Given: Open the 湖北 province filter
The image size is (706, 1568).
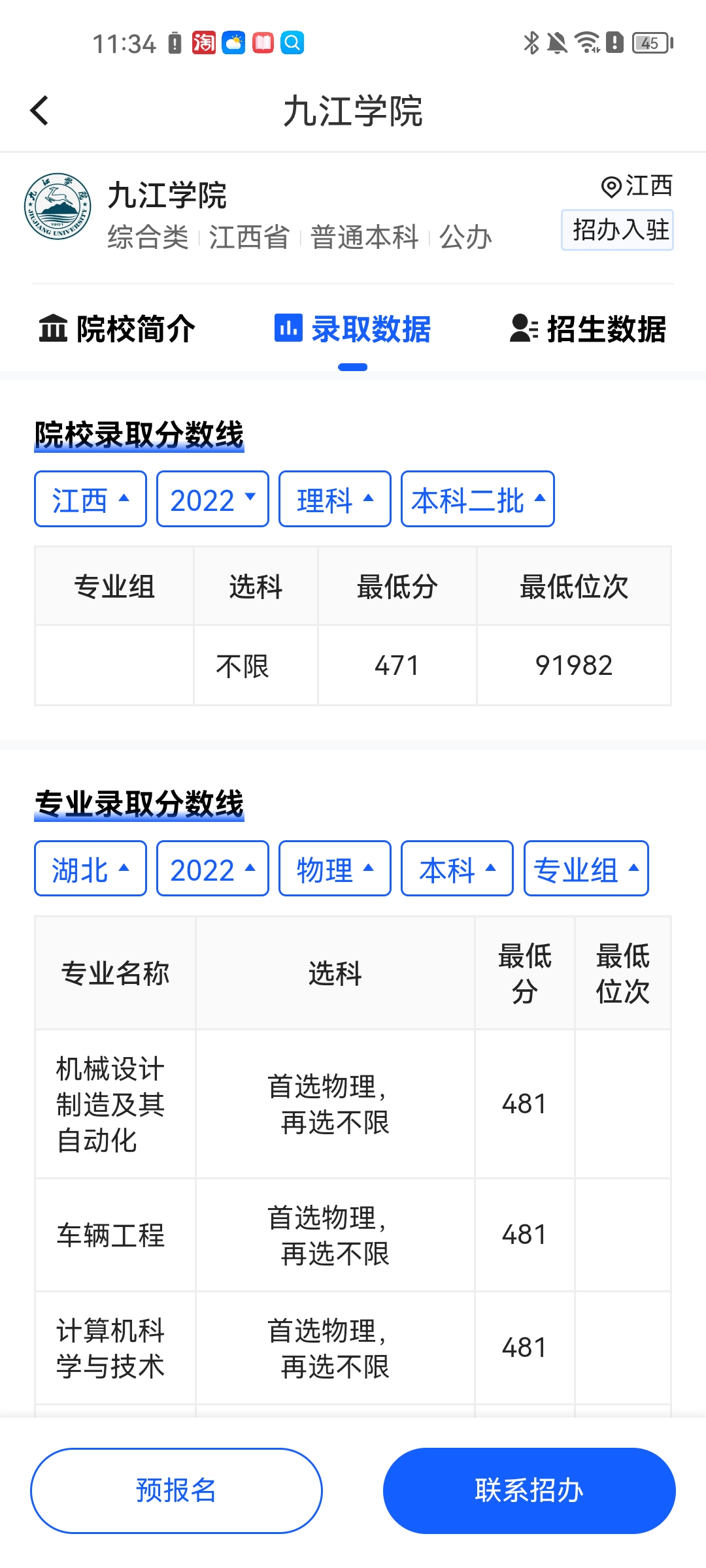Looking at the screenshot, I should pos(89,869).
